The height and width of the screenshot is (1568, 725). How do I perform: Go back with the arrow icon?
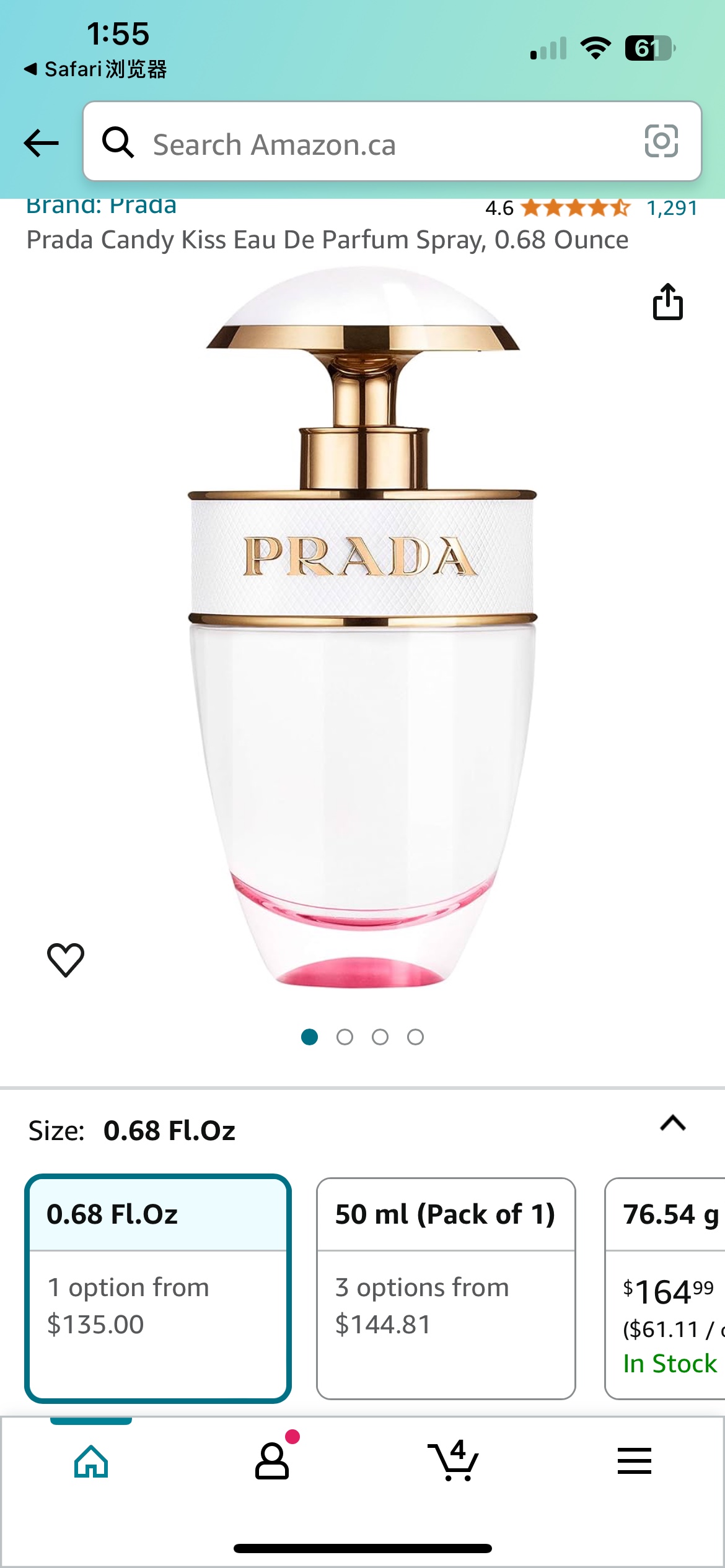tap(41, 143)
